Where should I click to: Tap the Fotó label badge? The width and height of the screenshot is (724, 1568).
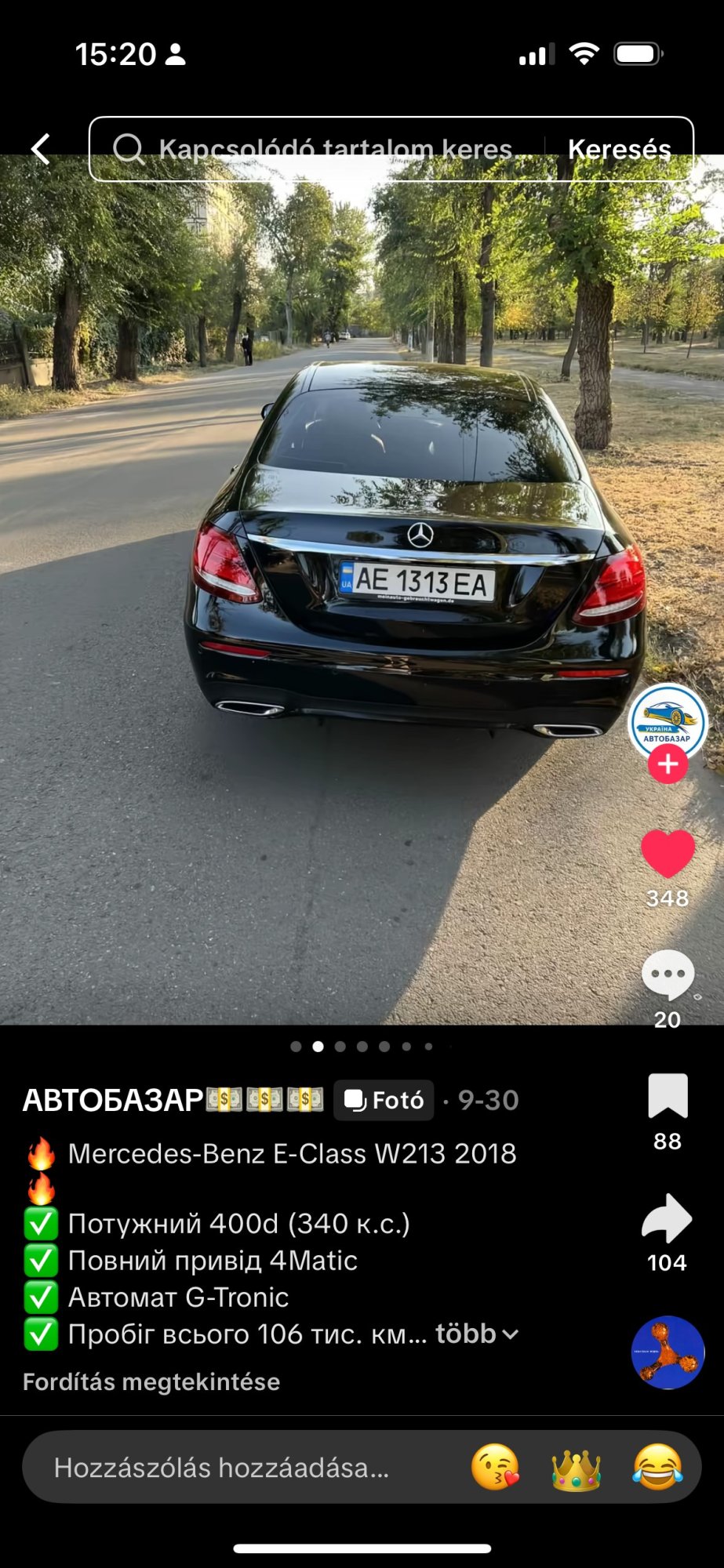pos(384,1100)
